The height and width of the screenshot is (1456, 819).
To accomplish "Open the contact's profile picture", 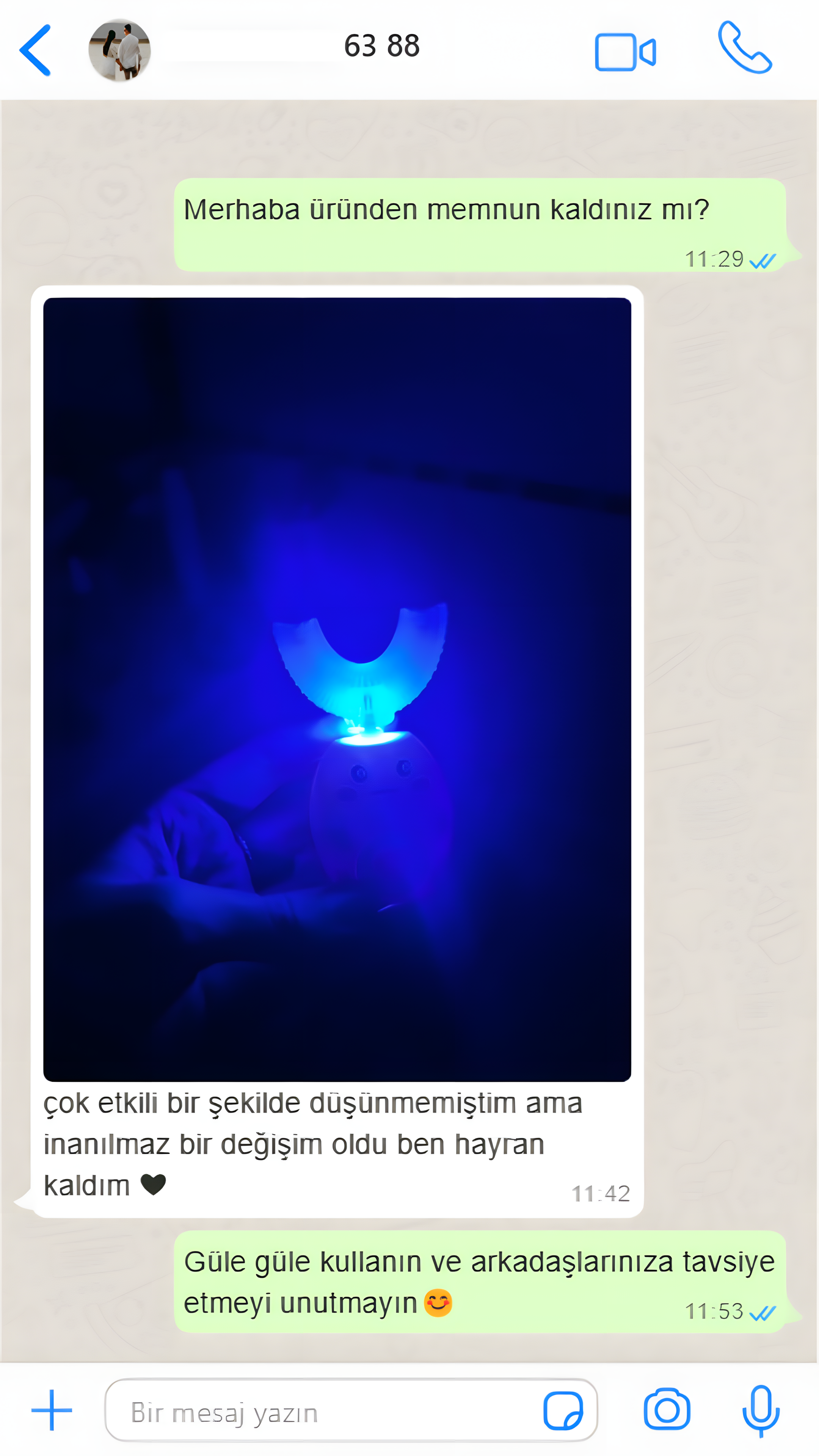I will coord(120,50).
